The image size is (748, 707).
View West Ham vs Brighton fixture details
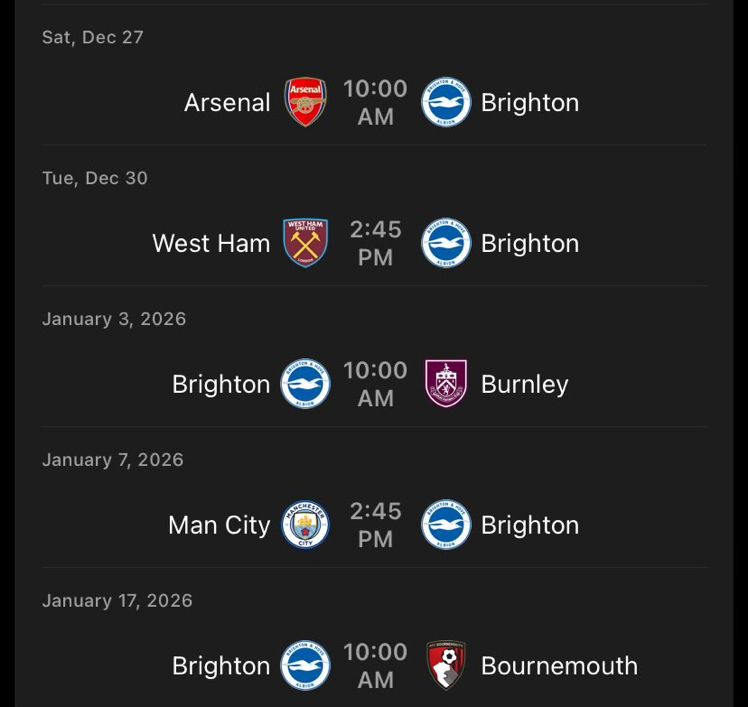[x=375, y=243]
